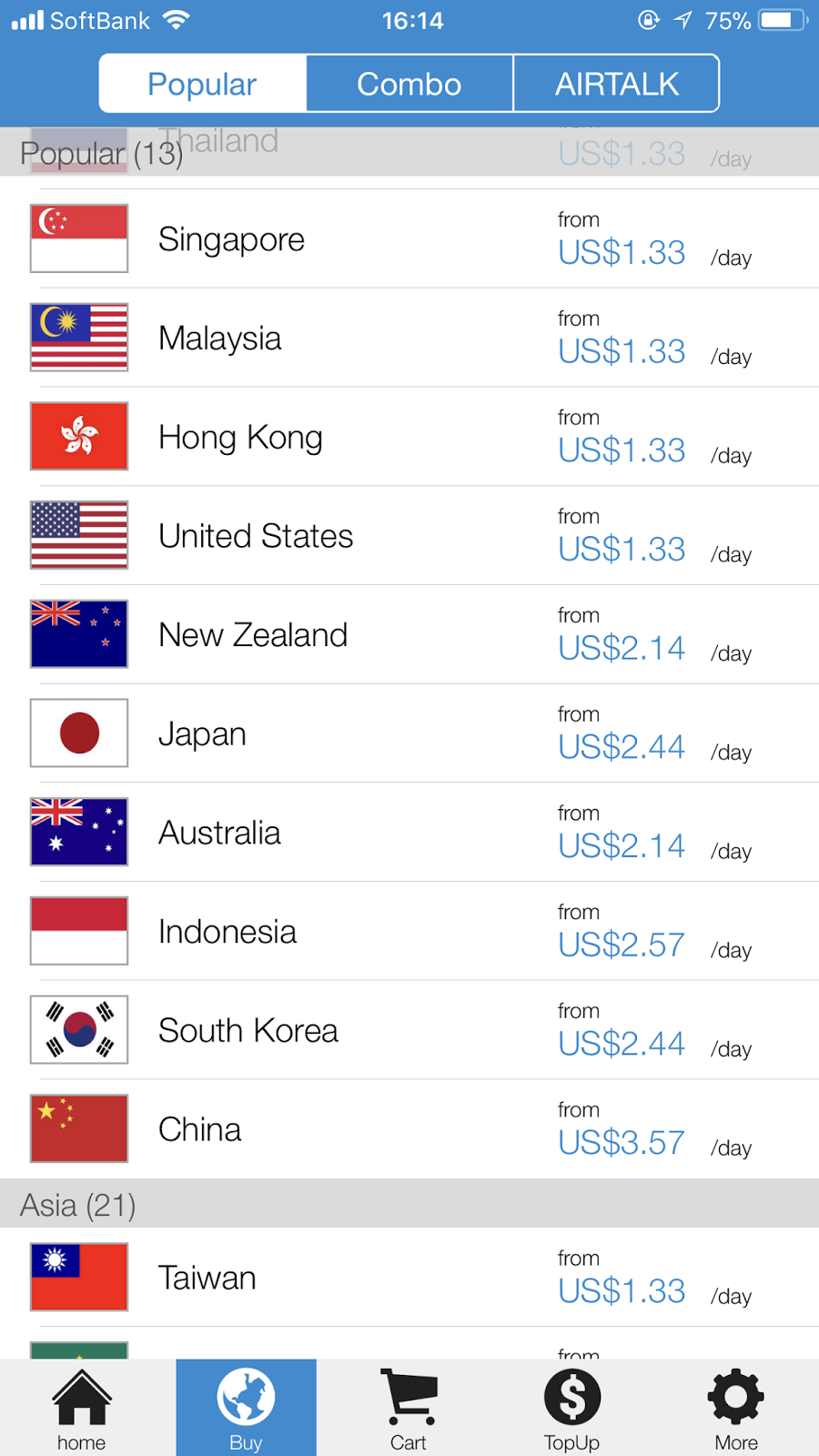Open the Malaysia plan row
Viewport: 819px width, 1456px height.
coord(409,338)
